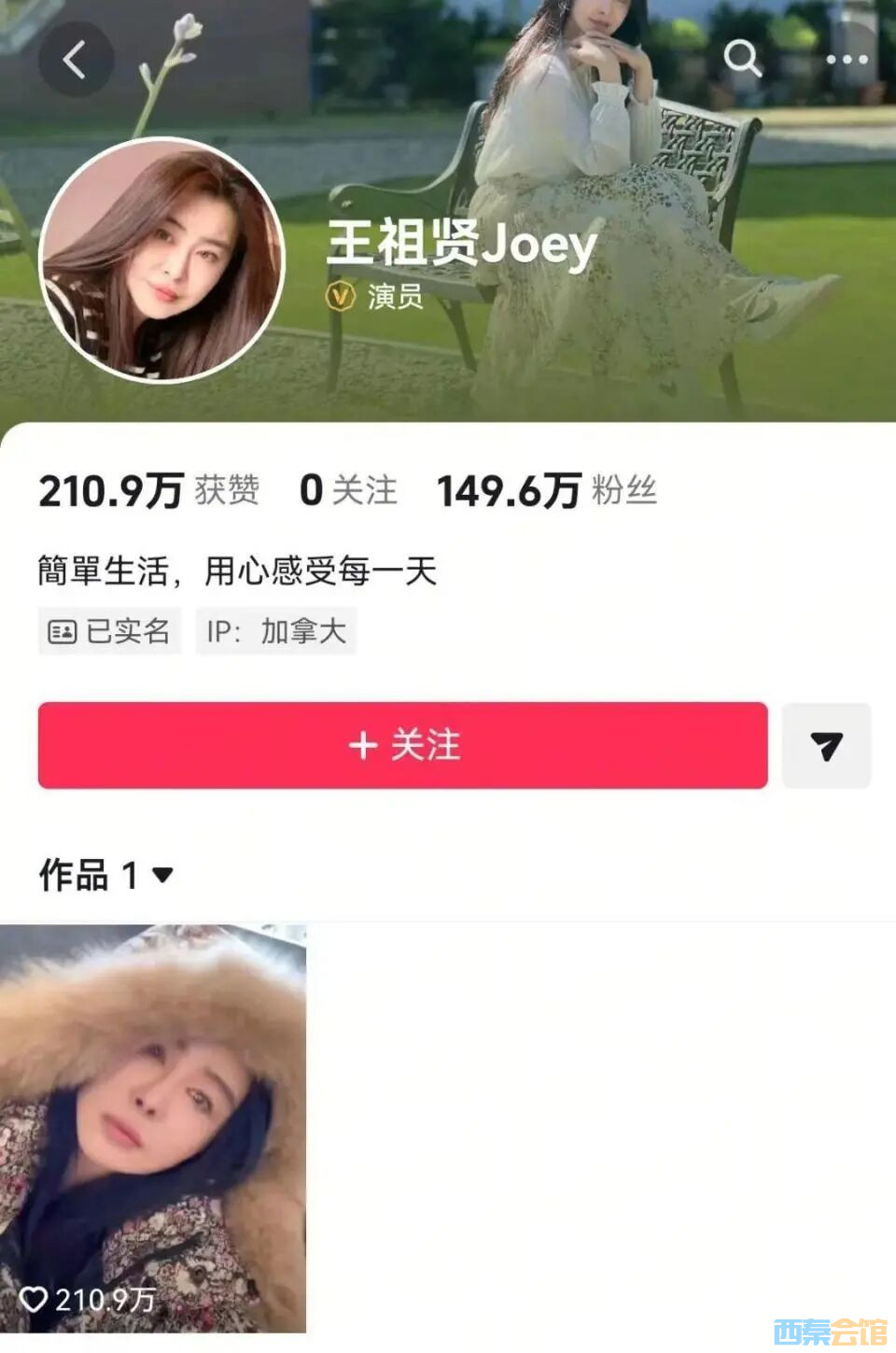
Task: Open search on this profile
Action: (742, 59)
